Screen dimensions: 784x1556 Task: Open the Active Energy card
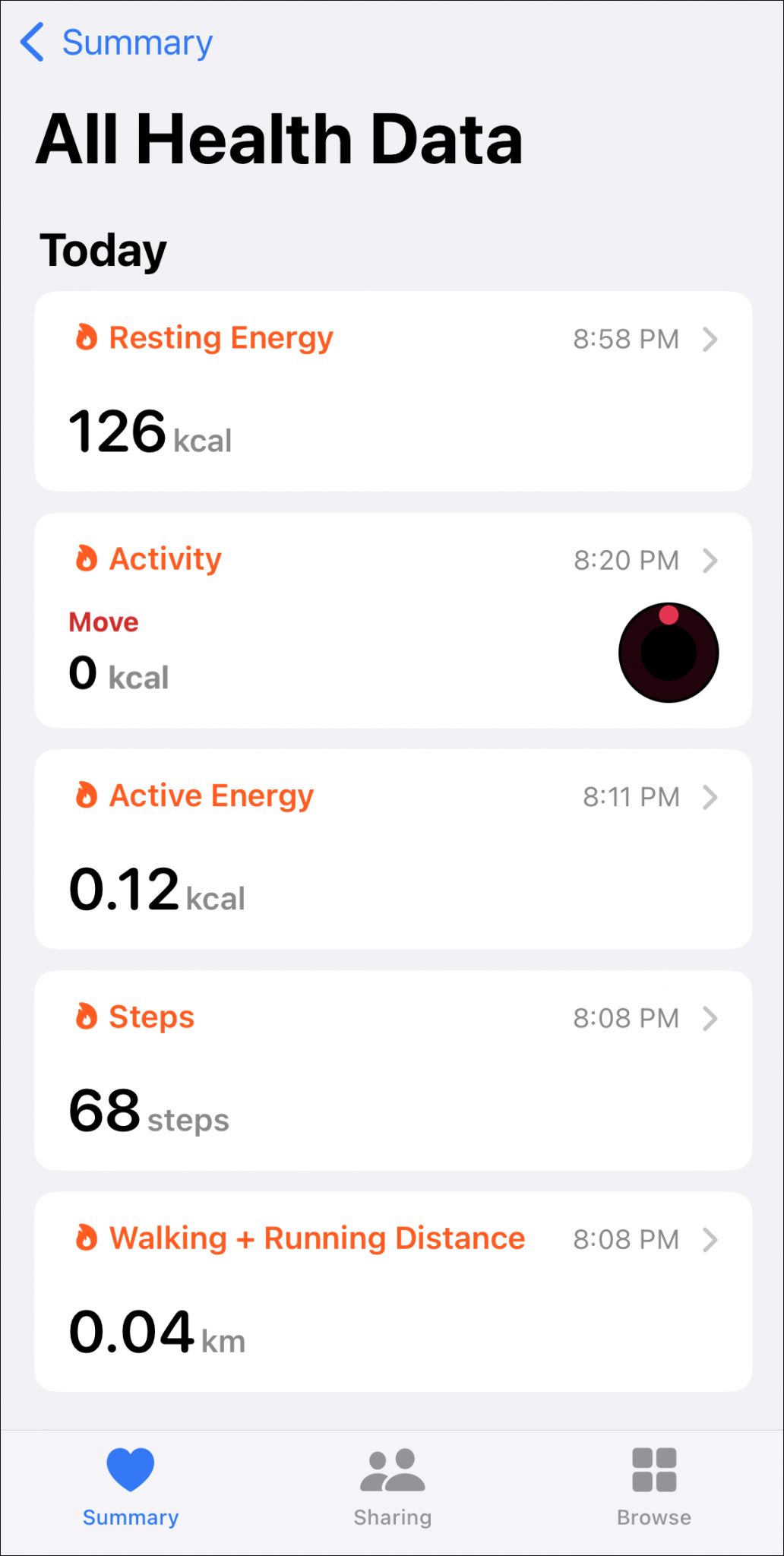pyautogui.click(x=392, y=849)
